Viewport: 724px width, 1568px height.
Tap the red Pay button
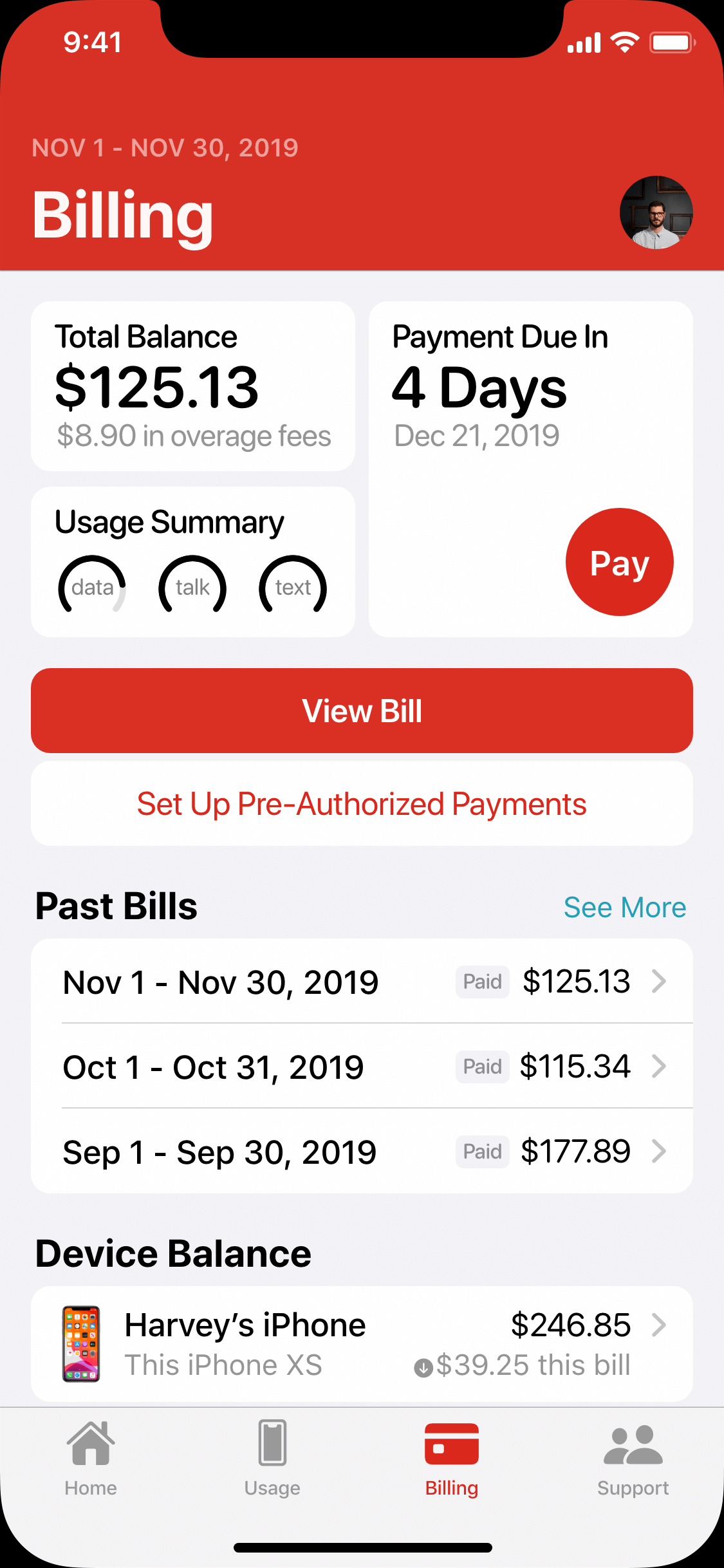(x=619, y=562)
